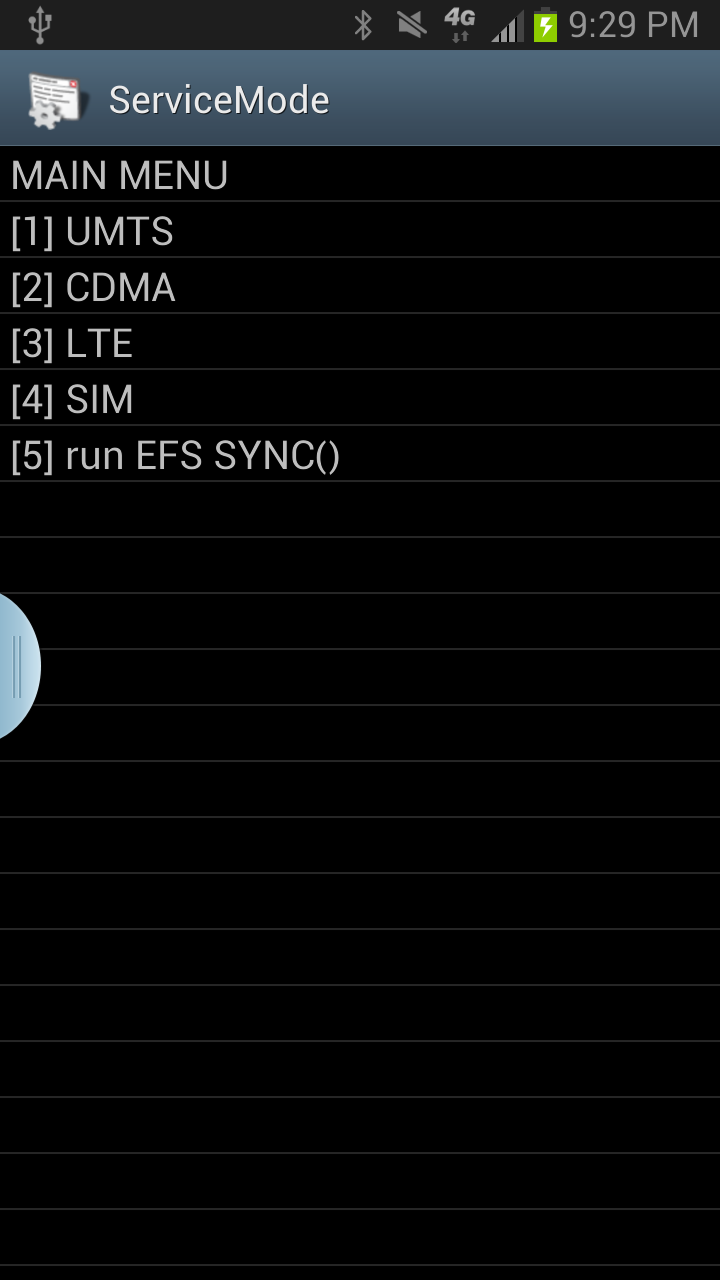The width and height of the screenshot is (720, 1280).
Task: Open the [1] UMTS menu
Action: [360, 231]
